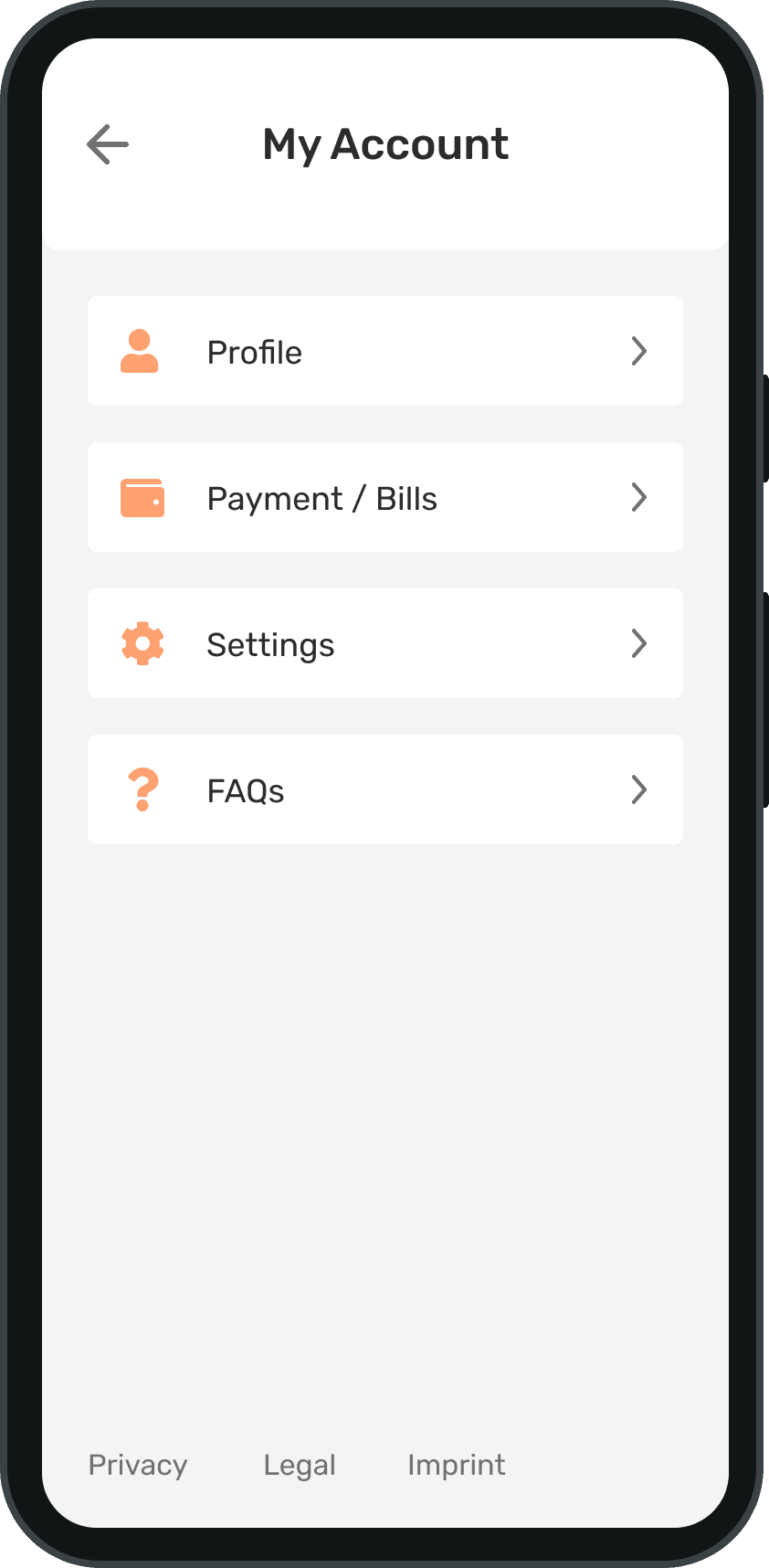View the FAQs section

pos(384,789)
